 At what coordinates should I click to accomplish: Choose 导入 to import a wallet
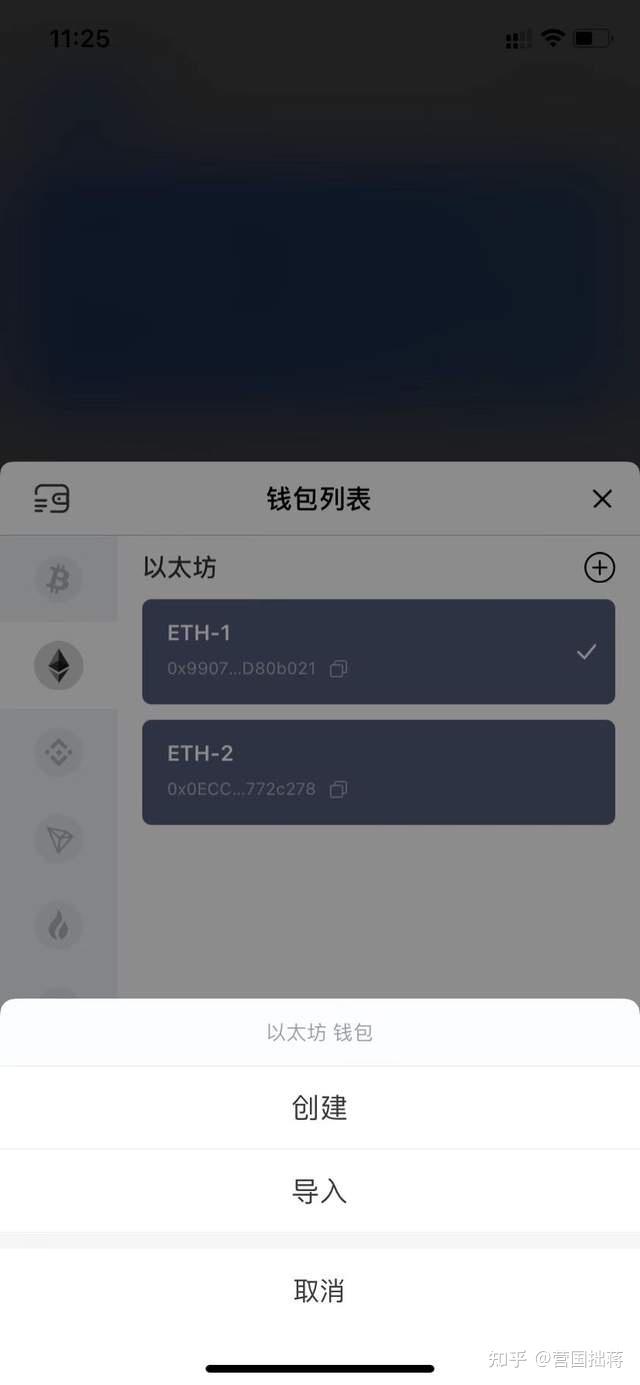tap(320, 1192)
